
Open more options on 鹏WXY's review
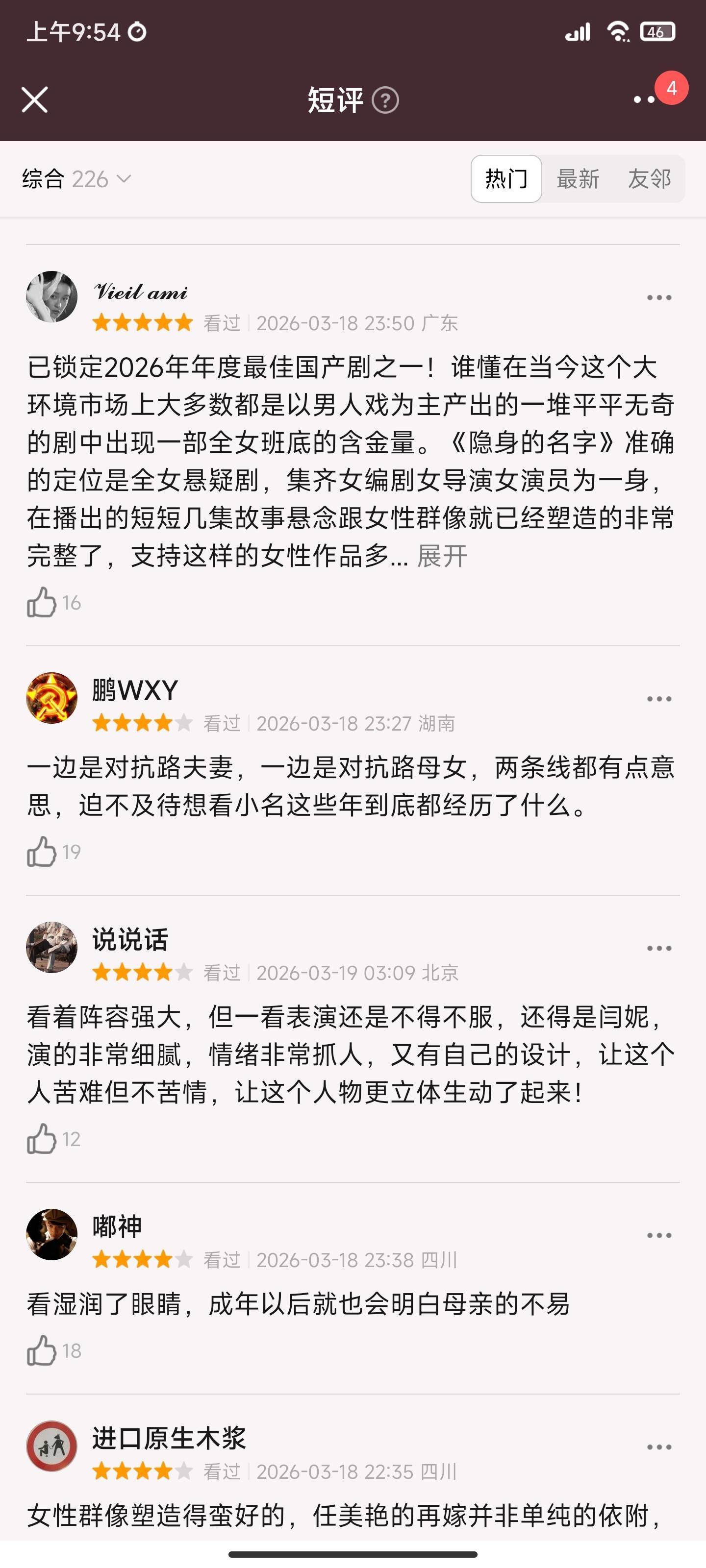coord(659,699)
